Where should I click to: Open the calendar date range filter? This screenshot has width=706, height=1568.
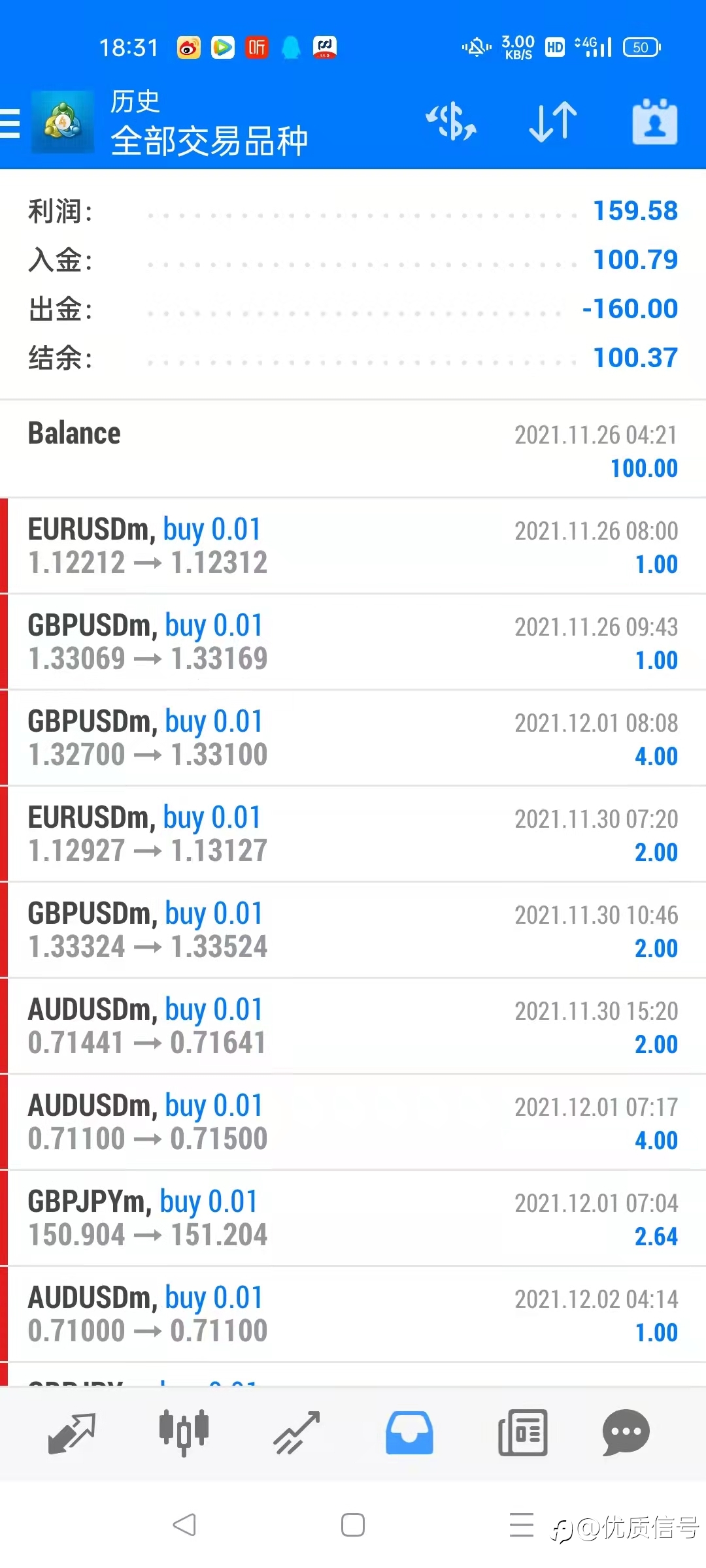pyautogui.click(x=654, y=122)
